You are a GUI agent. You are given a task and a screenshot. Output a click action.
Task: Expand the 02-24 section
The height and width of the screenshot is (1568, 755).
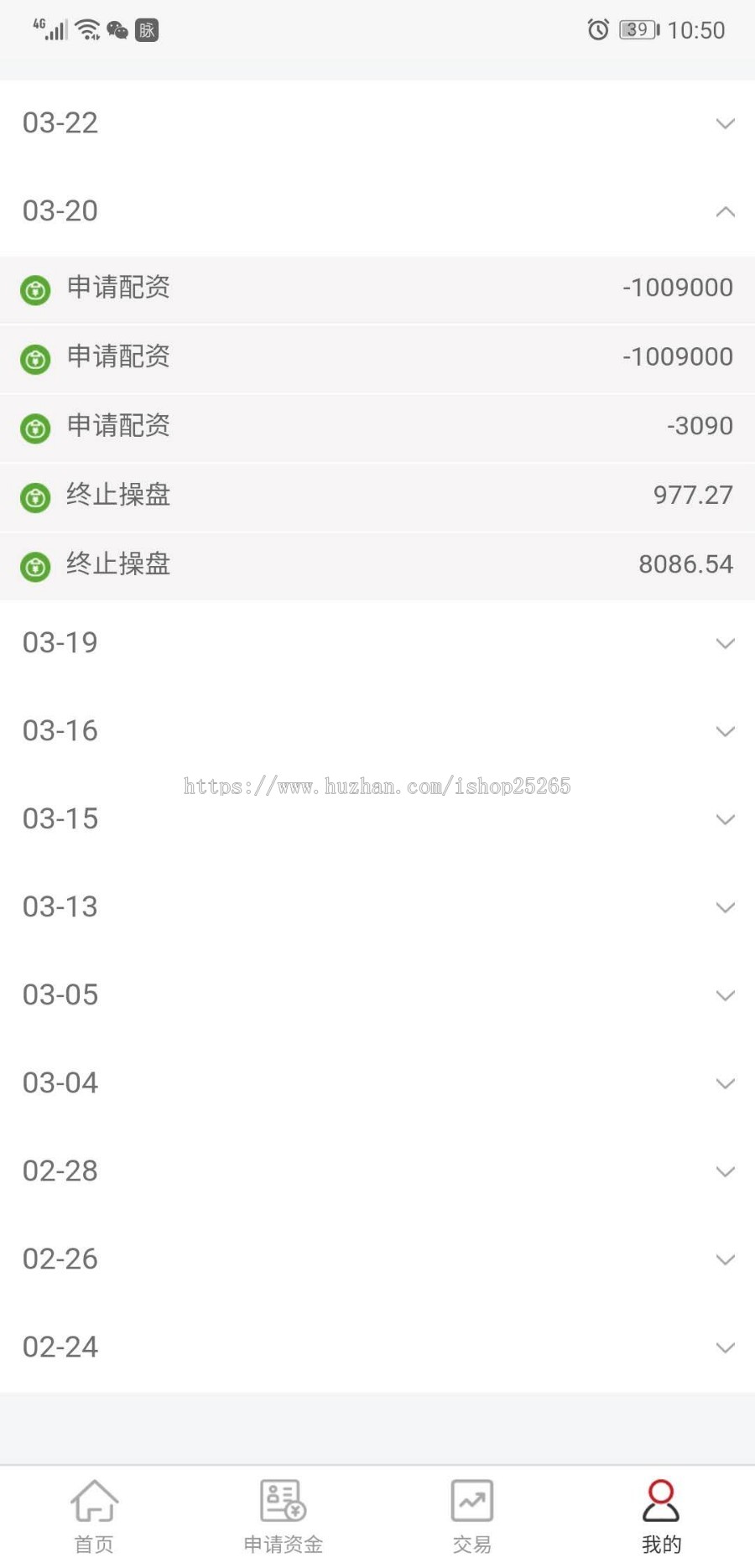coord(377,1347)
